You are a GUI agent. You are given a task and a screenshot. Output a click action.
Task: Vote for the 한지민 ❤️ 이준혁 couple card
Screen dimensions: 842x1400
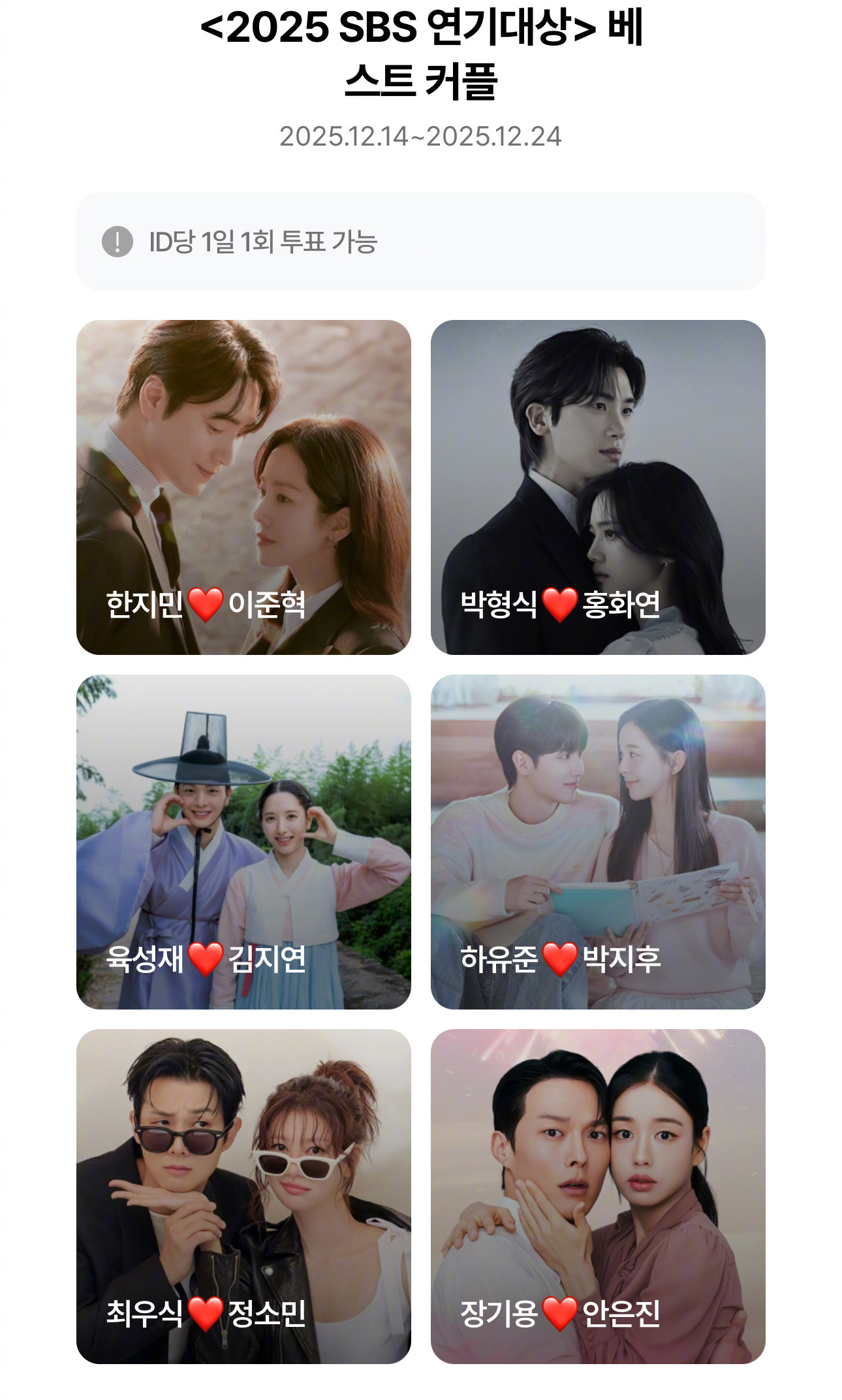coord(243,486)
